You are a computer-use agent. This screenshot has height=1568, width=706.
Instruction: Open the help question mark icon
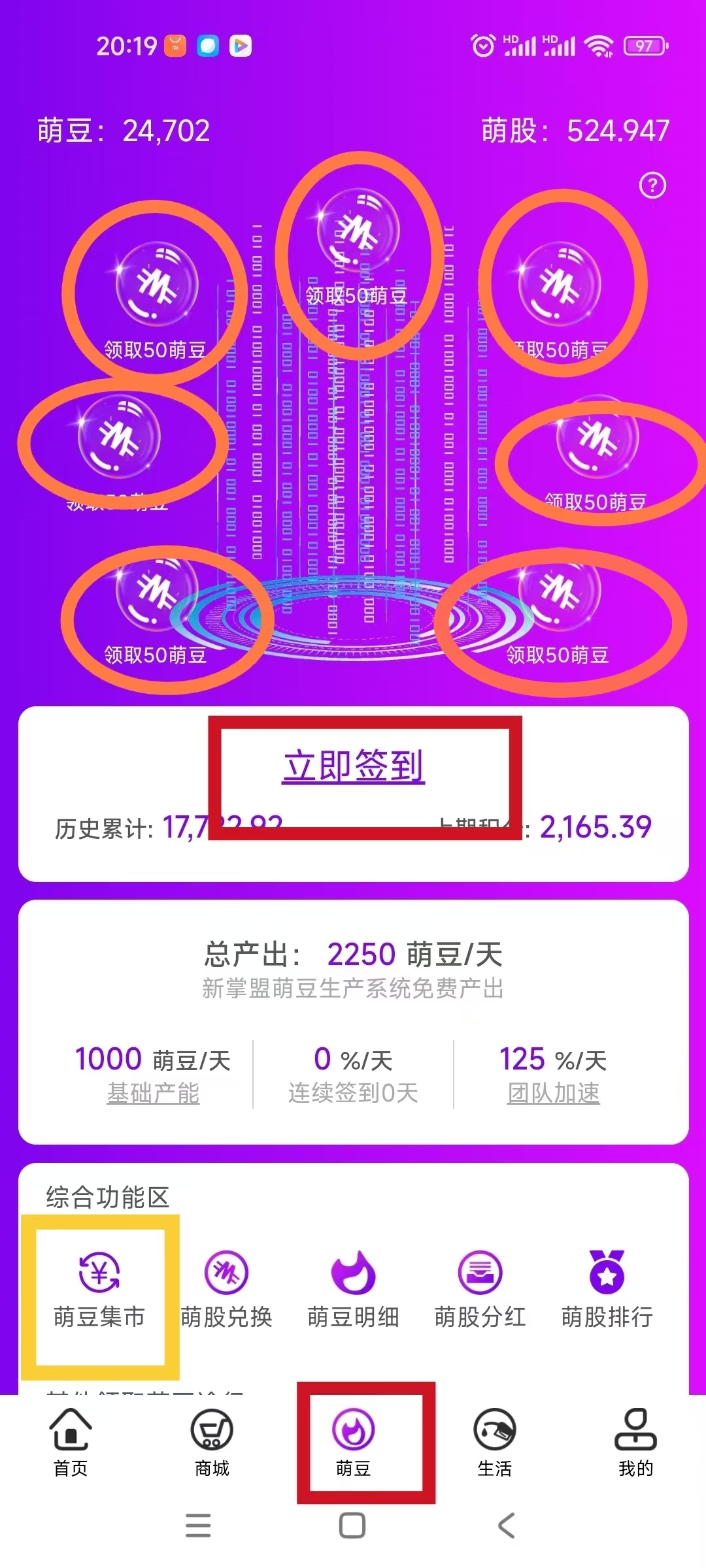pos(652,186)
